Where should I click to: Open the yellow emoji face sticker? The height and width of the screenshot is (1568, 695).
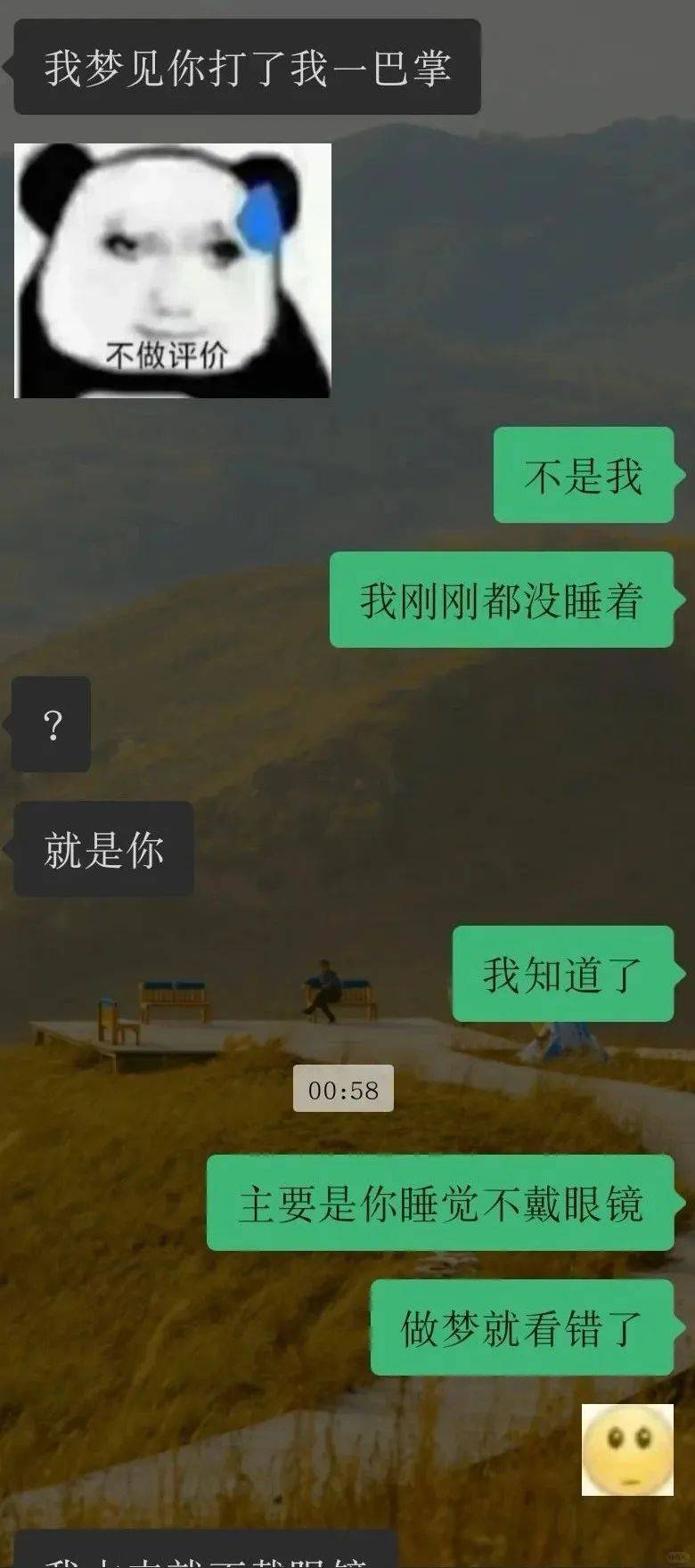(627, 1450)
